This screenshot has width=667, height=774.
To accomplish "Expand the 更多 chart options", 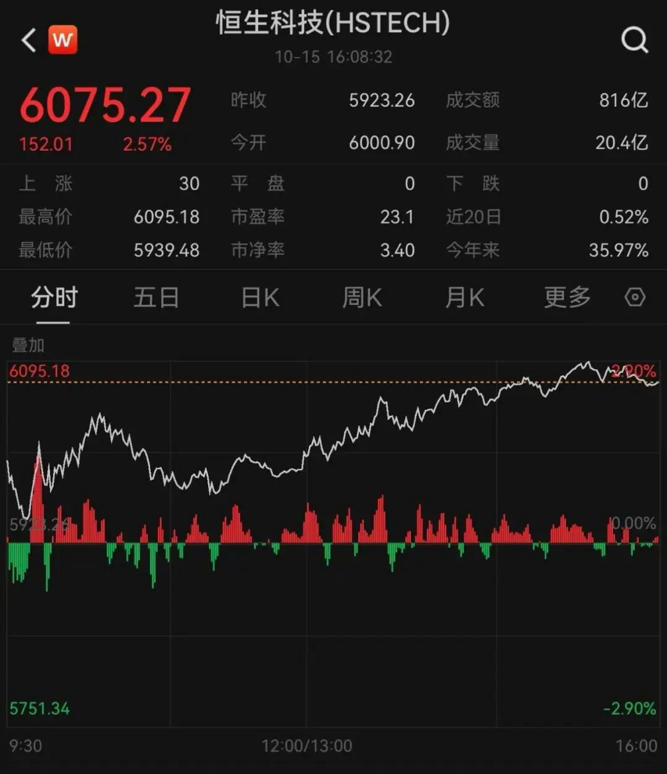I will [567, 297].
